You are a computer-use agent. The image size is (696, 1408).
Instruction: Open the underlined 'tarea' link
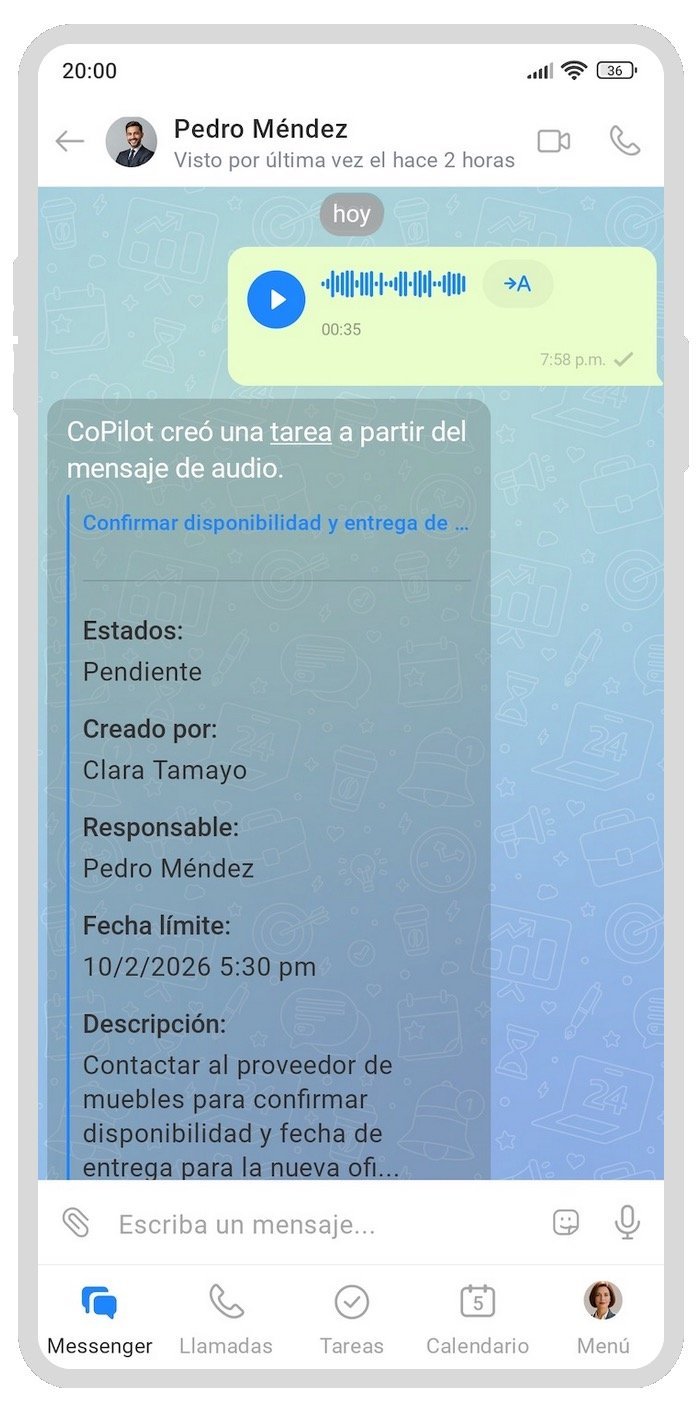pos(300,433)
